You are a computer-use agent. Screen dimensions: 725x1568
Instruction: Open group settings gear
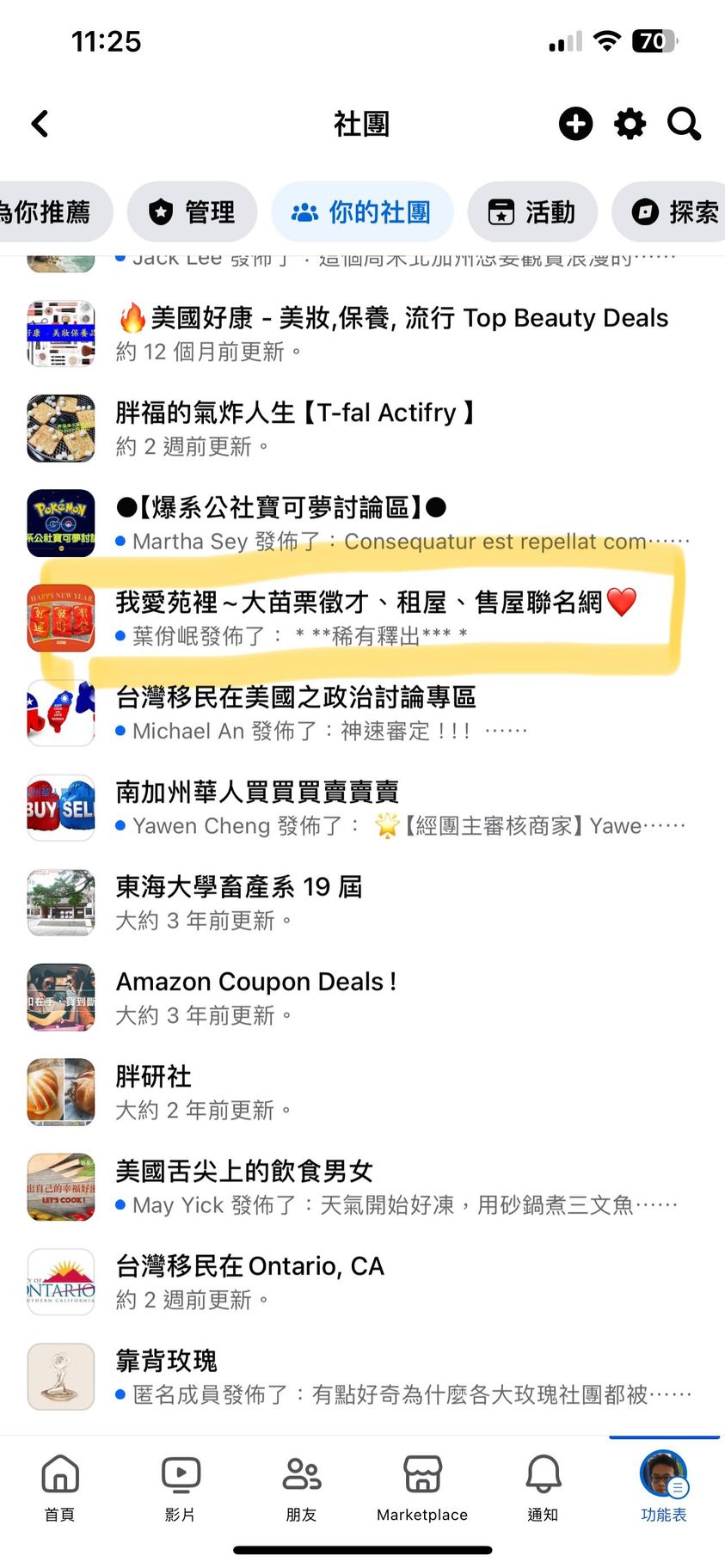[x=630, y=124]
